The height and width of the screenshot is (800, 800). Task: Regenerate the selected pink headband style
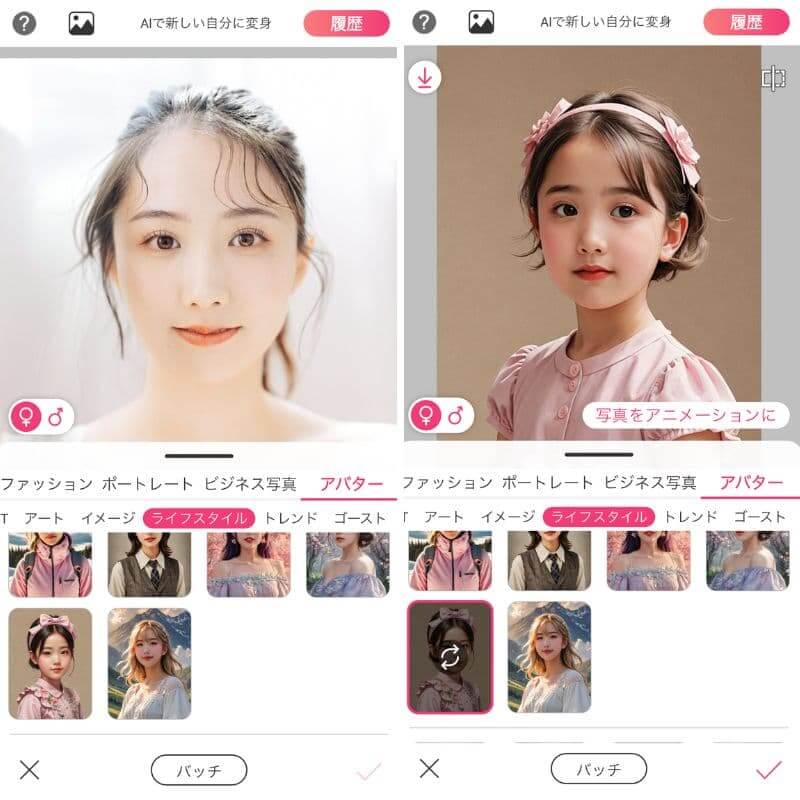[450, 657]
